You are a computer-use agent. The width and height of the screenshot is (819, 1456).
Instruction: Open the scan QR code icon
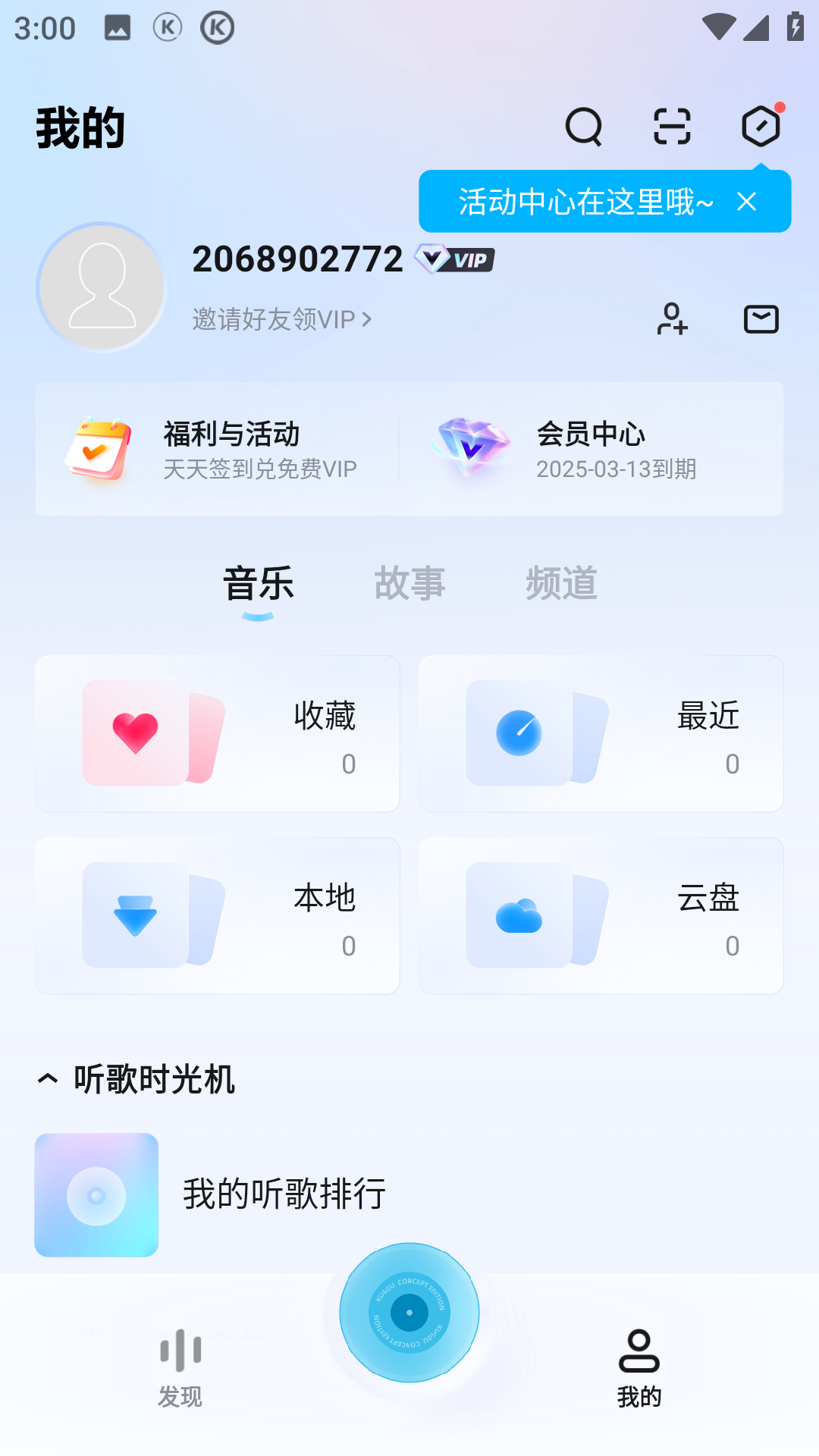672,127
